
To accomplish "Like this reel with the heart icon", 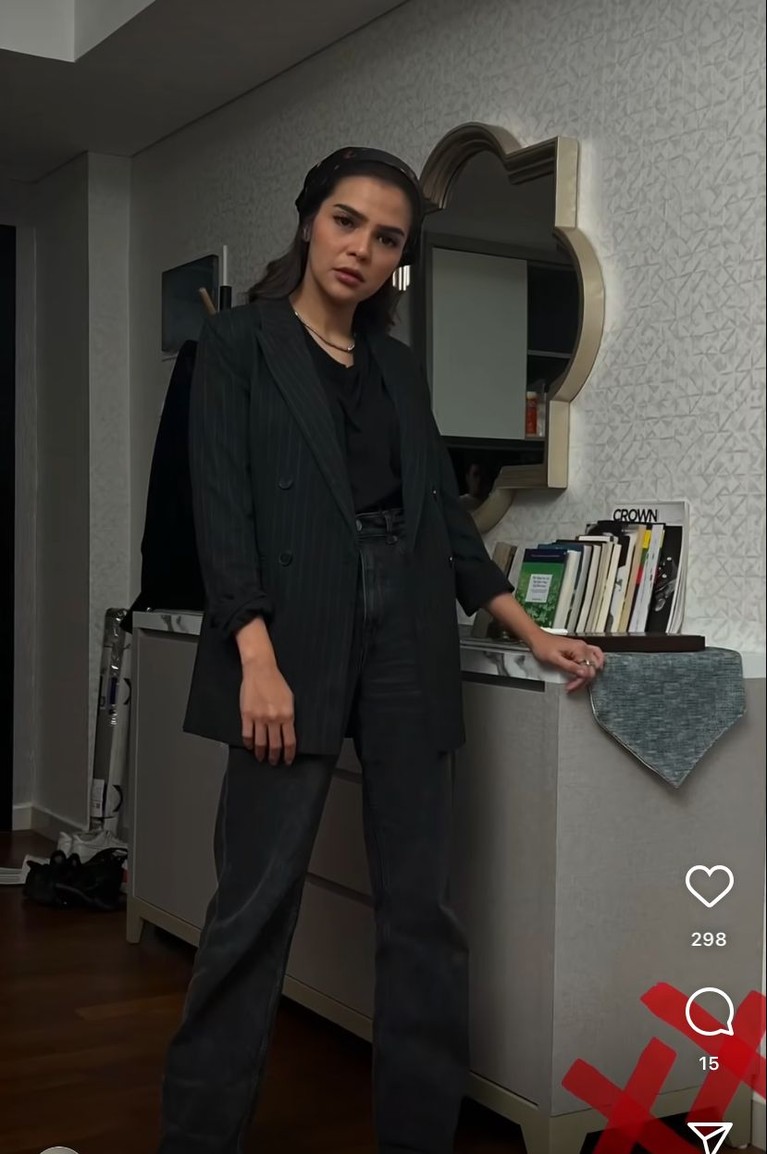I will (709, 886).
